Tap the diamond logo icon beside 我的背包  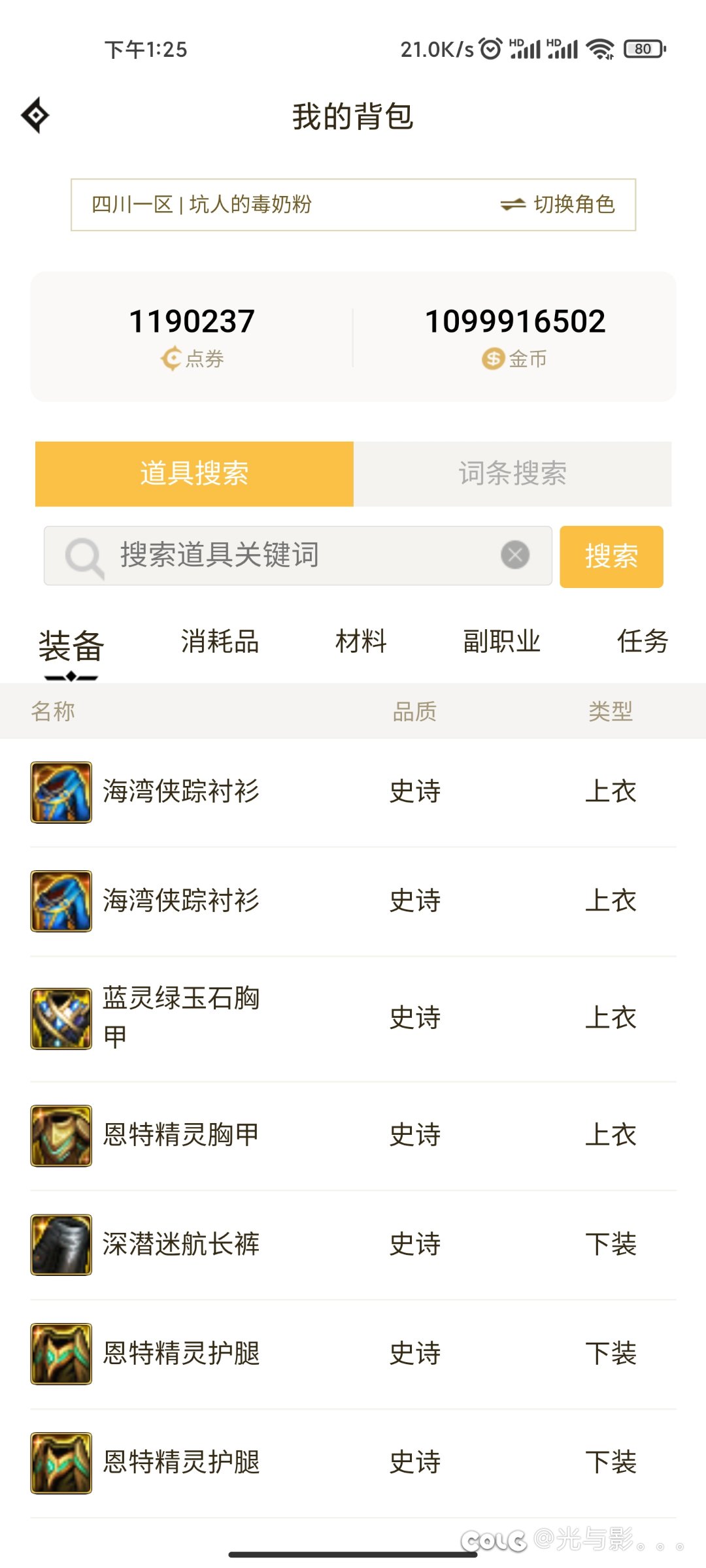point(35,116)
